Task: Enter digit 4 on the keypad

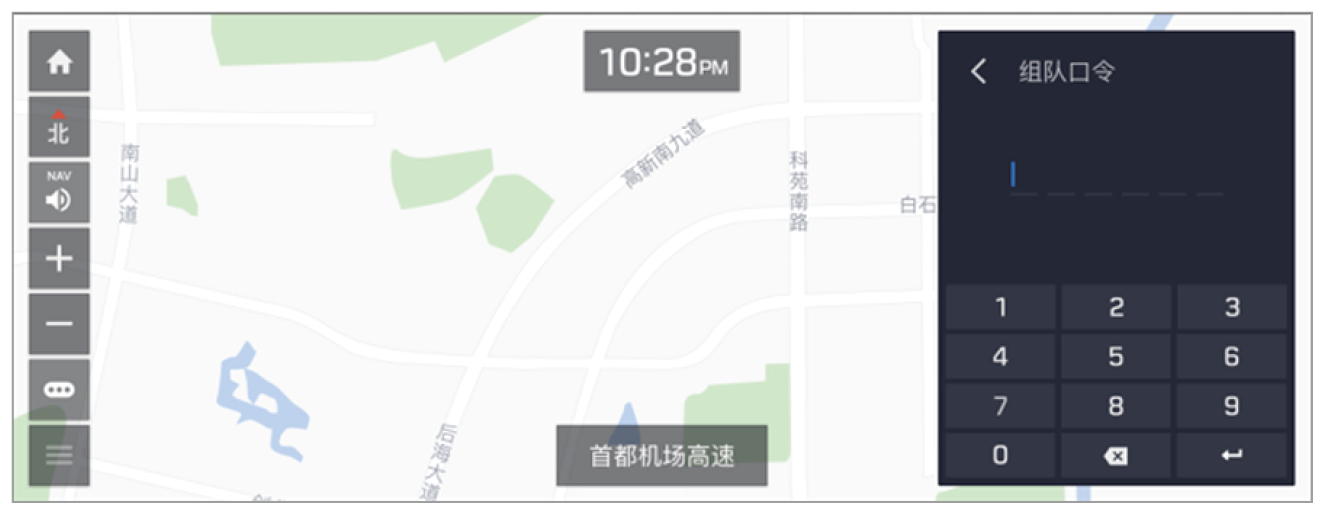Action: point(1000,356)
